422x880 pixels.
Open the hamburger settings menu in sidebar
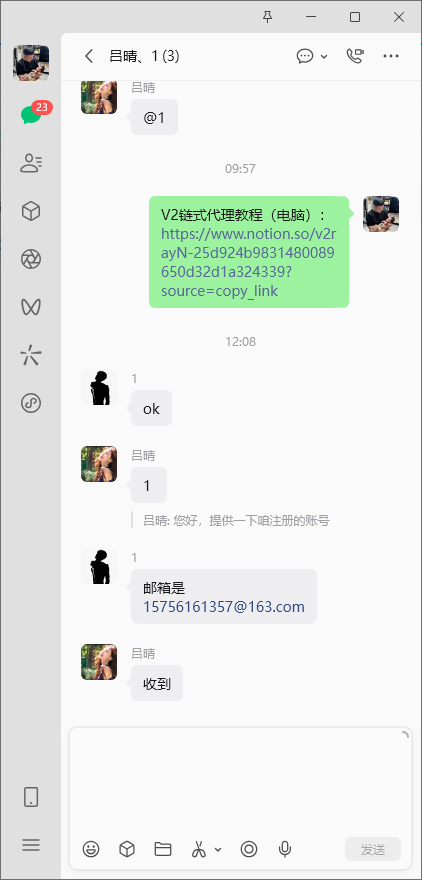click(x=31, y=845)
